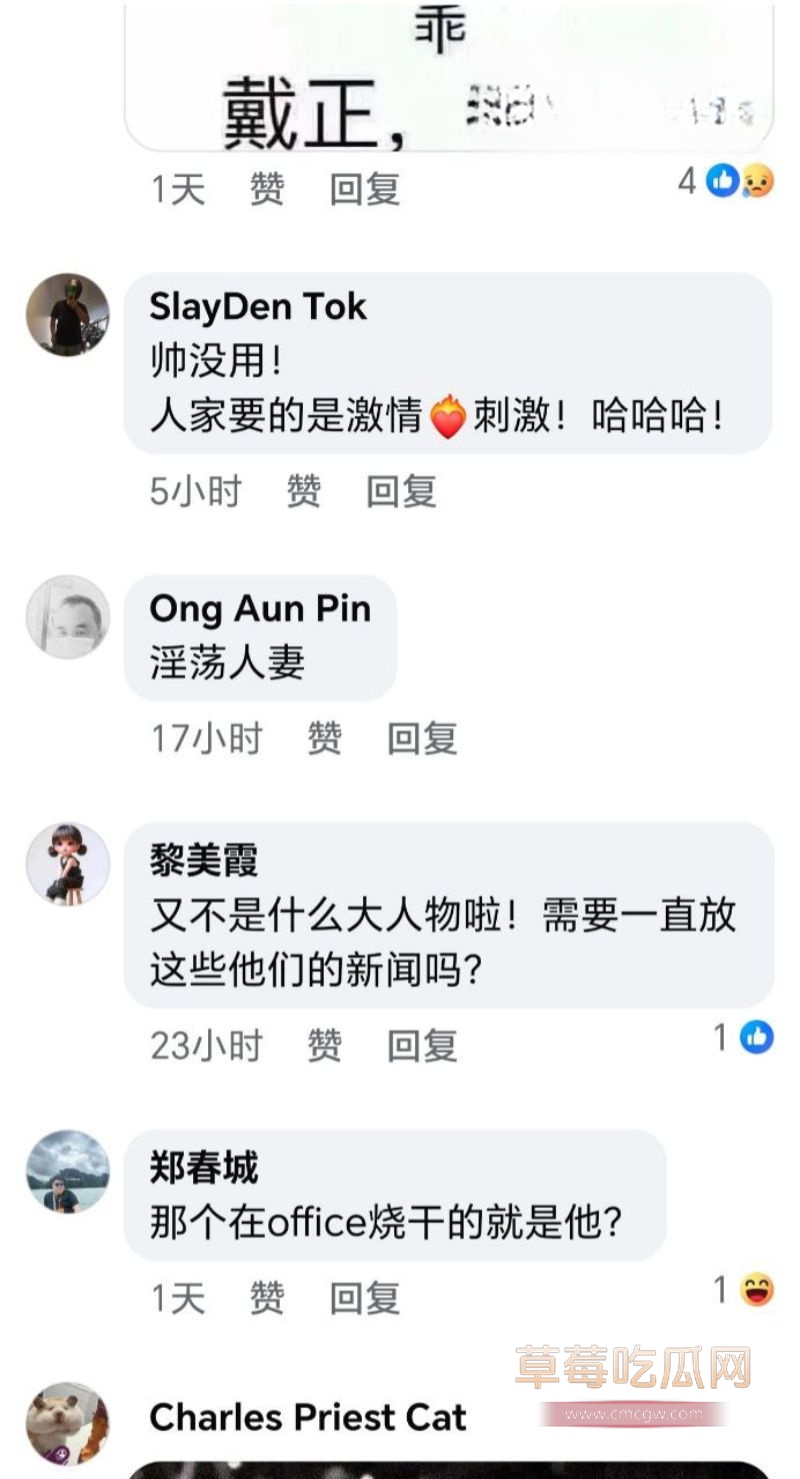Click the thumbs-up reaction icon on the top comment
This screenshot has height=1479, width=800.
tap(719, 184)
